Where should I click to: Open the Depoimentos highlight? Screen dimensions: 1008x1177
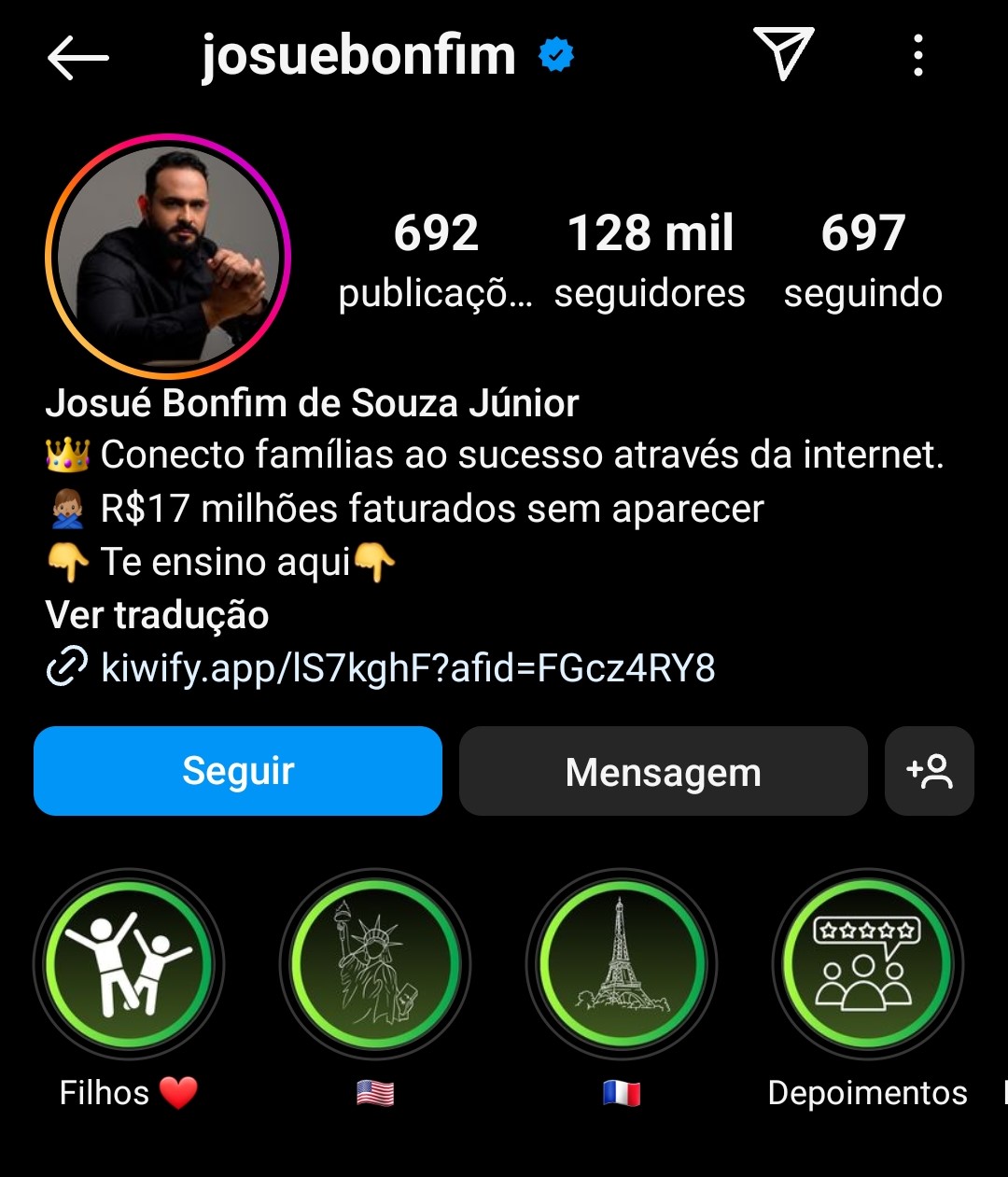(867, 963)
